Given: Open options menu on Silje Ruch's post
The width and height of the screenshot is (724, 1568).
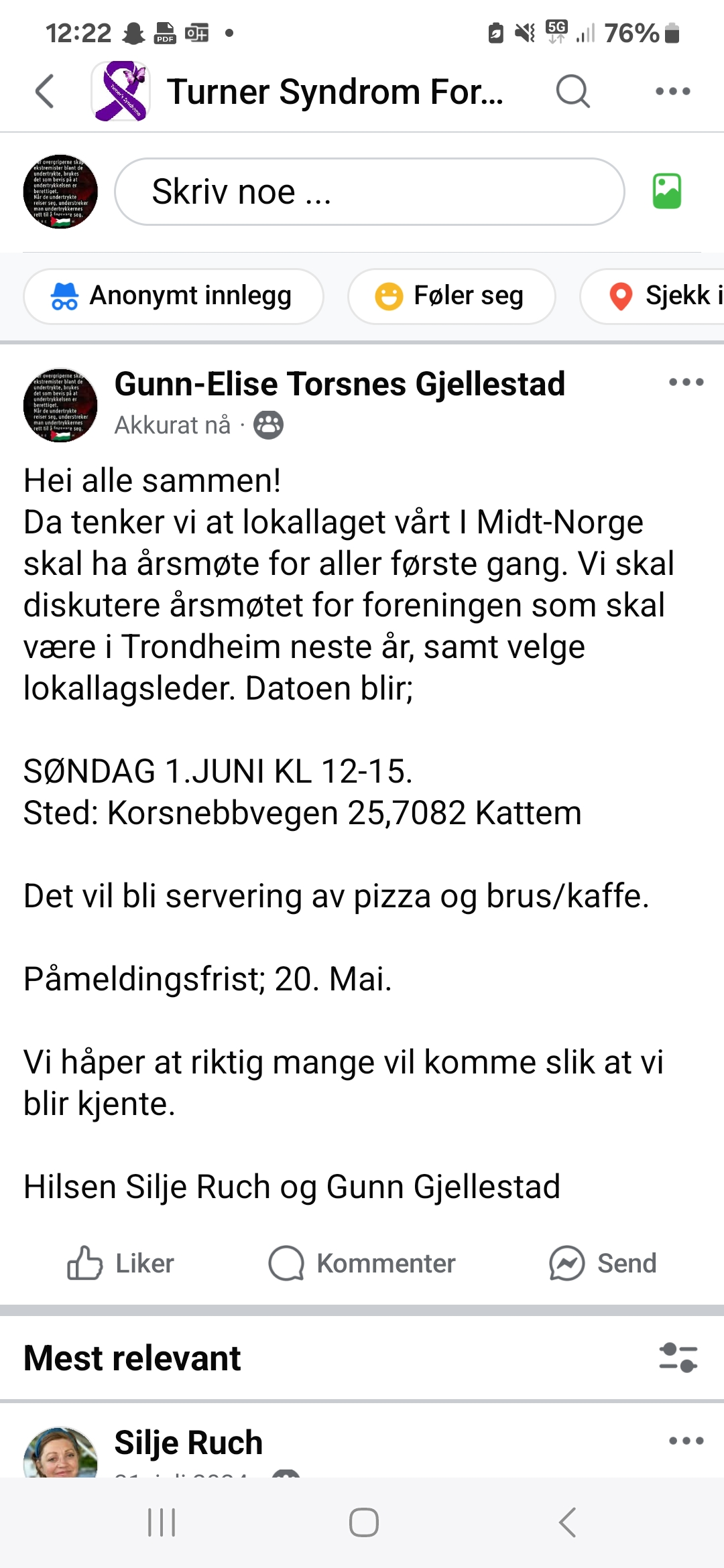Looking at the screenshot, I should tap(686, 1441).
